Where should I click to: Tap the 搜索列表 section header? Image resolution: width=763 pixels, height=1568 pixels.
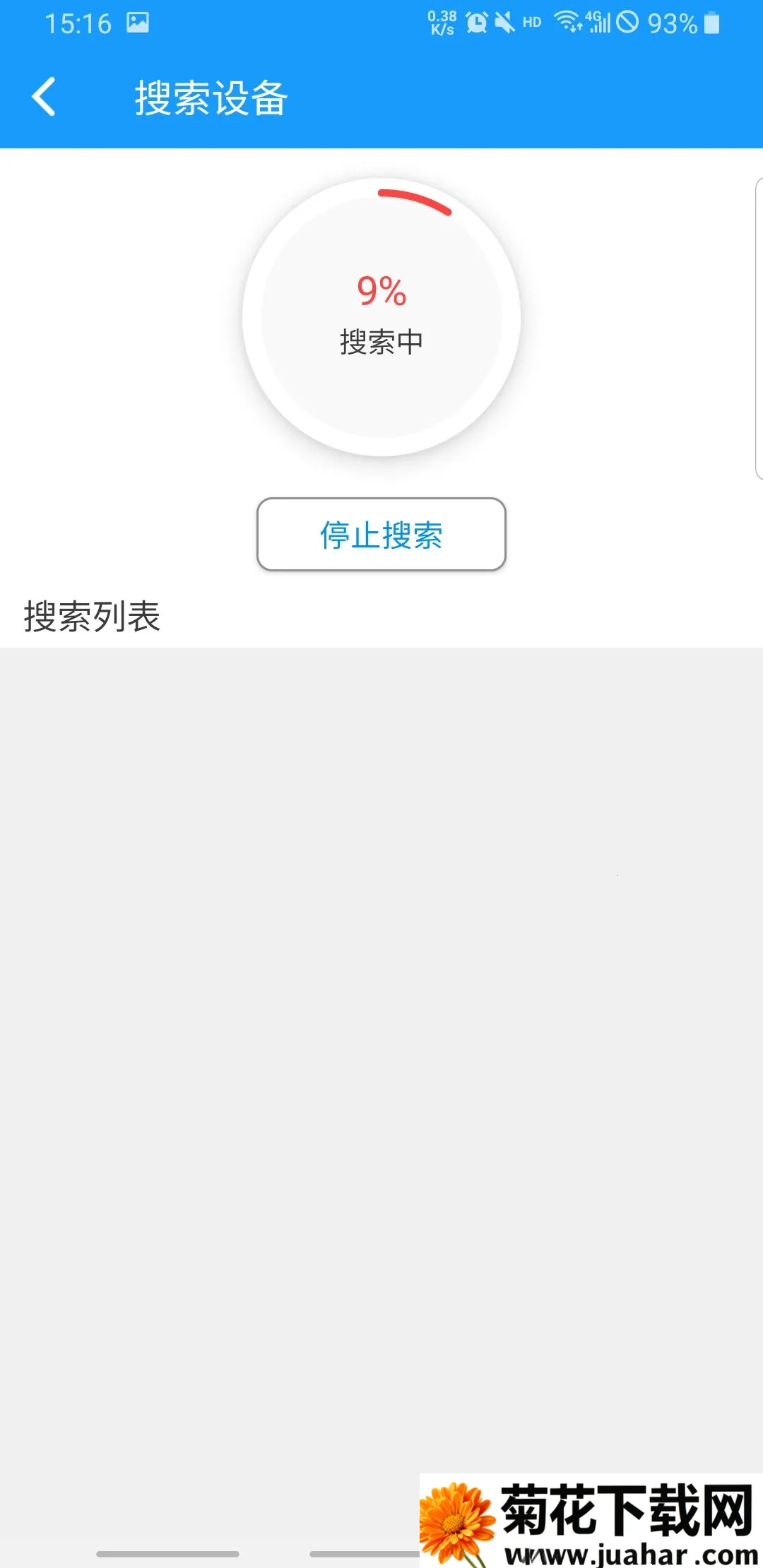coord(90,614)
